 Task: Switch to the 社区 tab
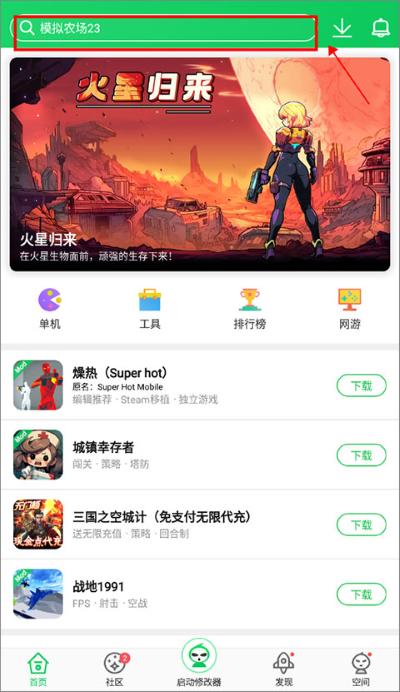(x=116, y=669)
